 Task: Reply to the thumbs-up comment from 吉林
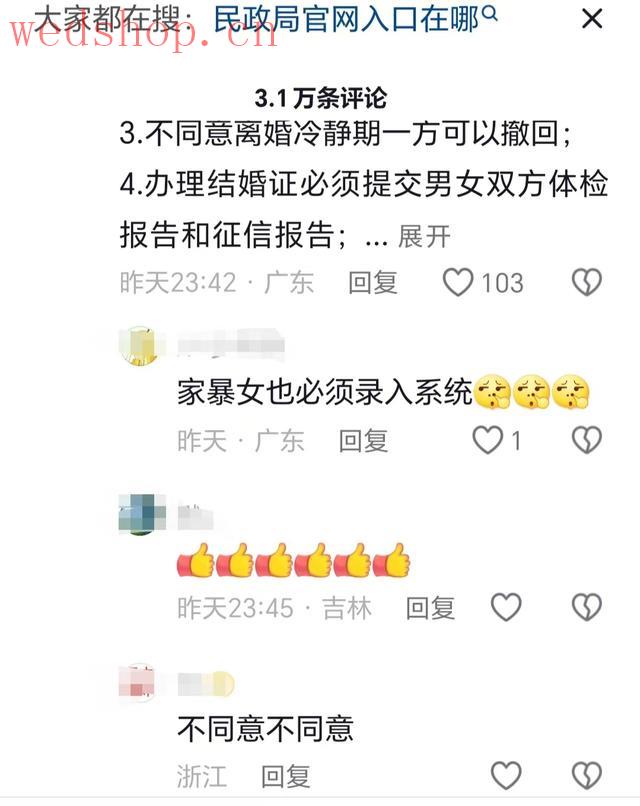(430, 607)
